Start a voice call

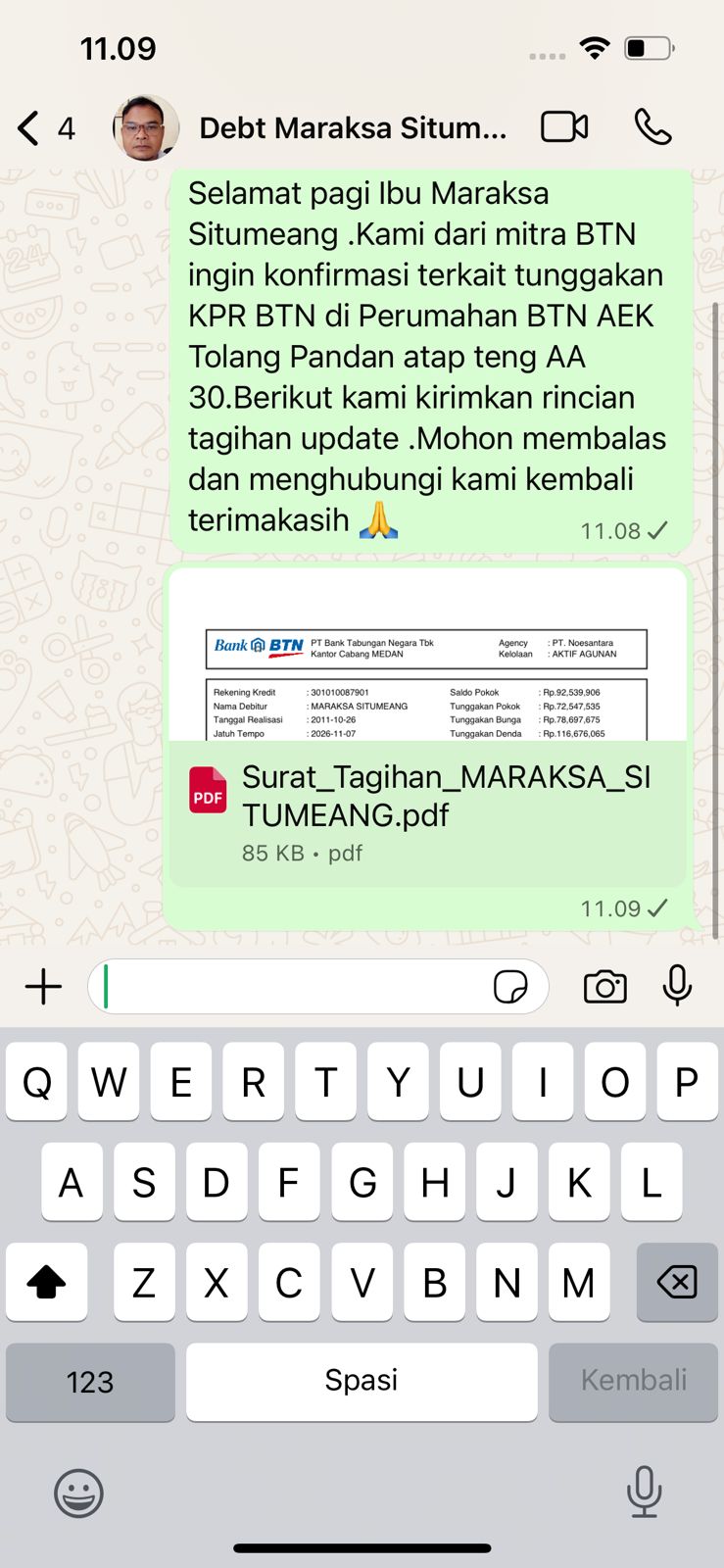pos(652,127)
